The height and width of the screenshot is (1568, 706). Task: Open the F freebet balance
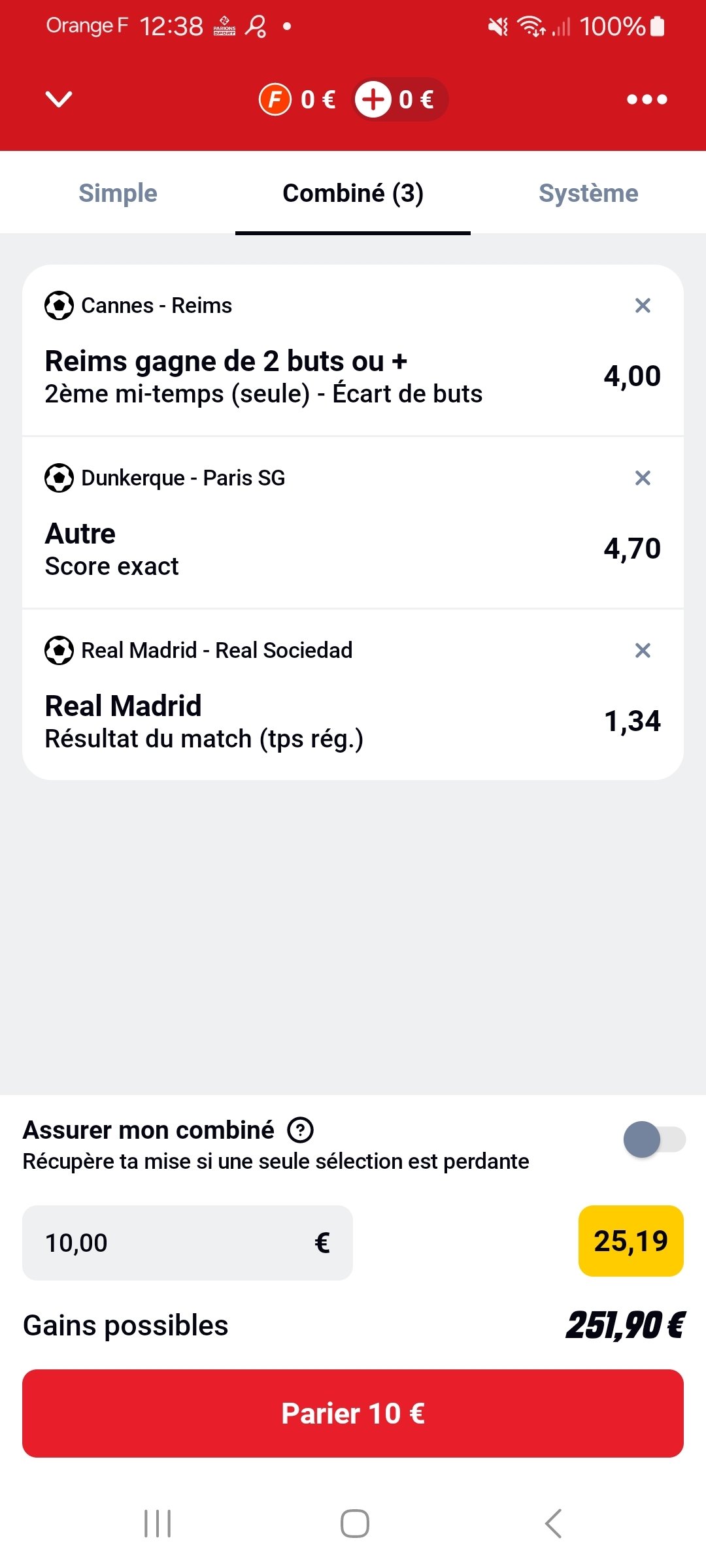tap(297, 99)
